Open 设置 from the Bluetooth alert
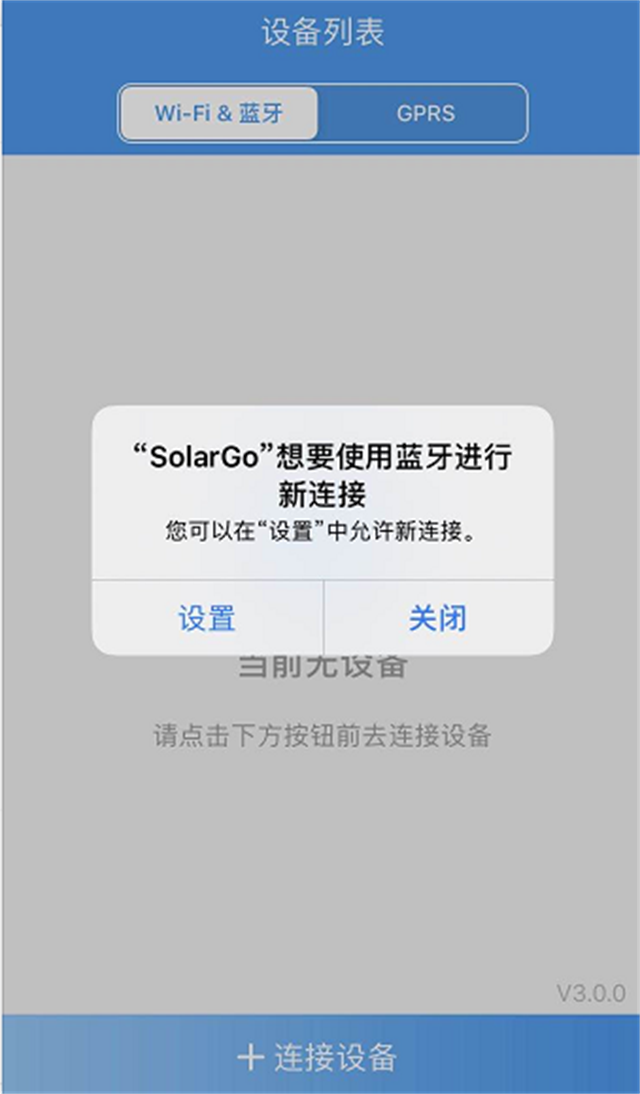Viewport: 640px width, 1094px height. point(207,618)
